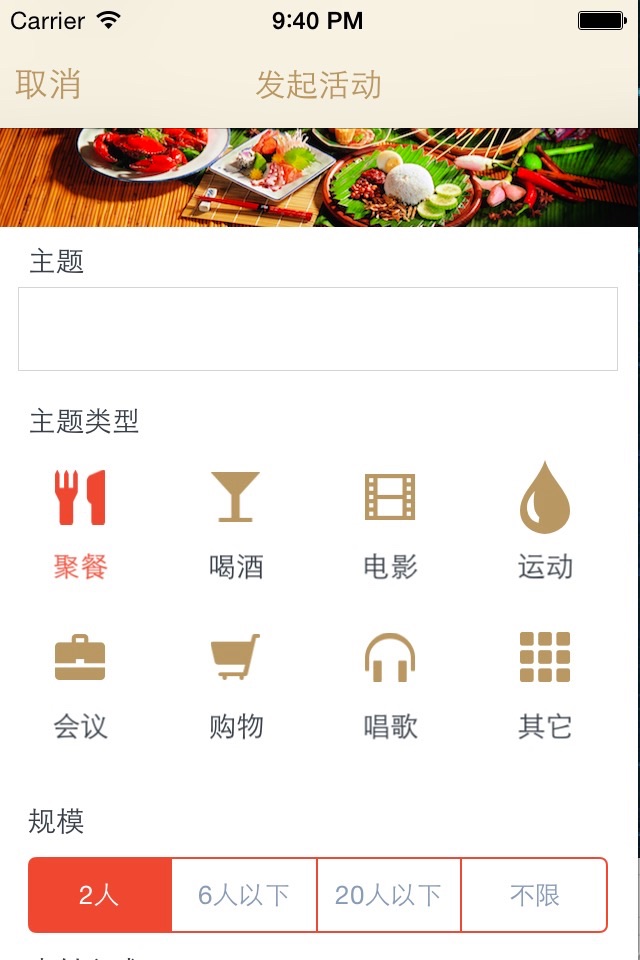Screen dimensions: 640x960
Task: Tap 取消 to cancel creating activity
Action: pos(48,84)
